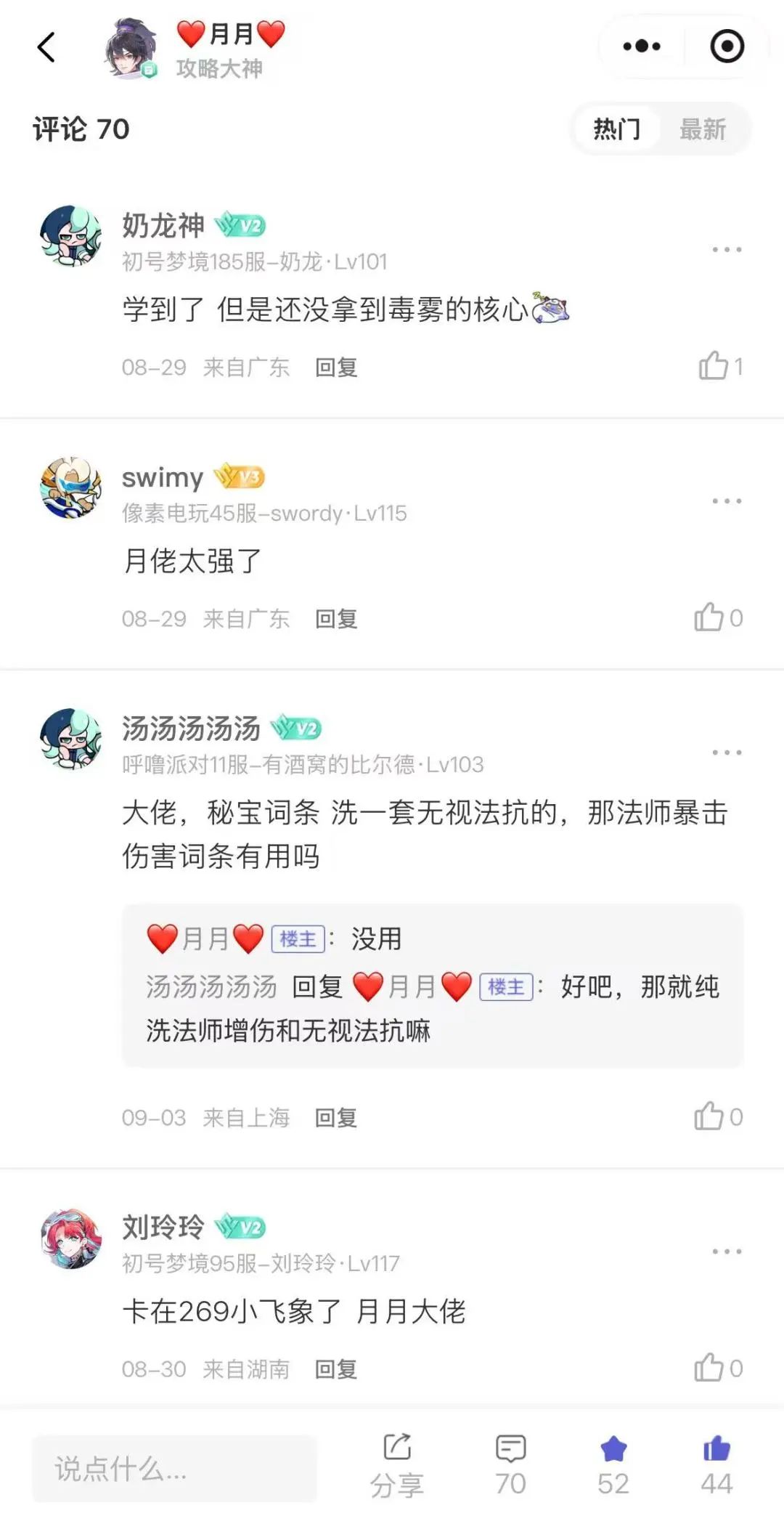Open 月月 author avatar in header
This screenshot has width=784, height=1529.
click(x=131, y=49)
